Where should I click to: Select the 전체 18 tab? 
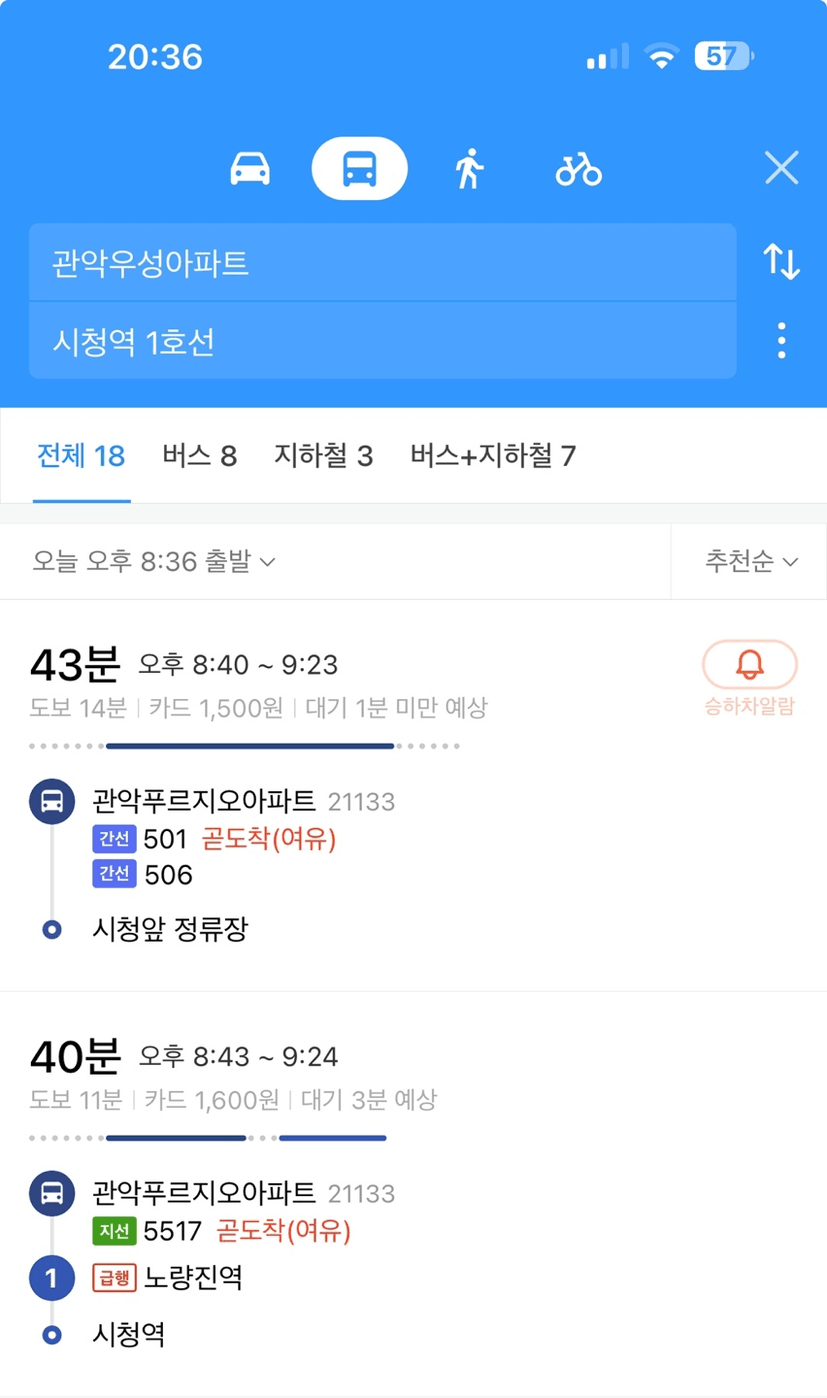point(81,456)
